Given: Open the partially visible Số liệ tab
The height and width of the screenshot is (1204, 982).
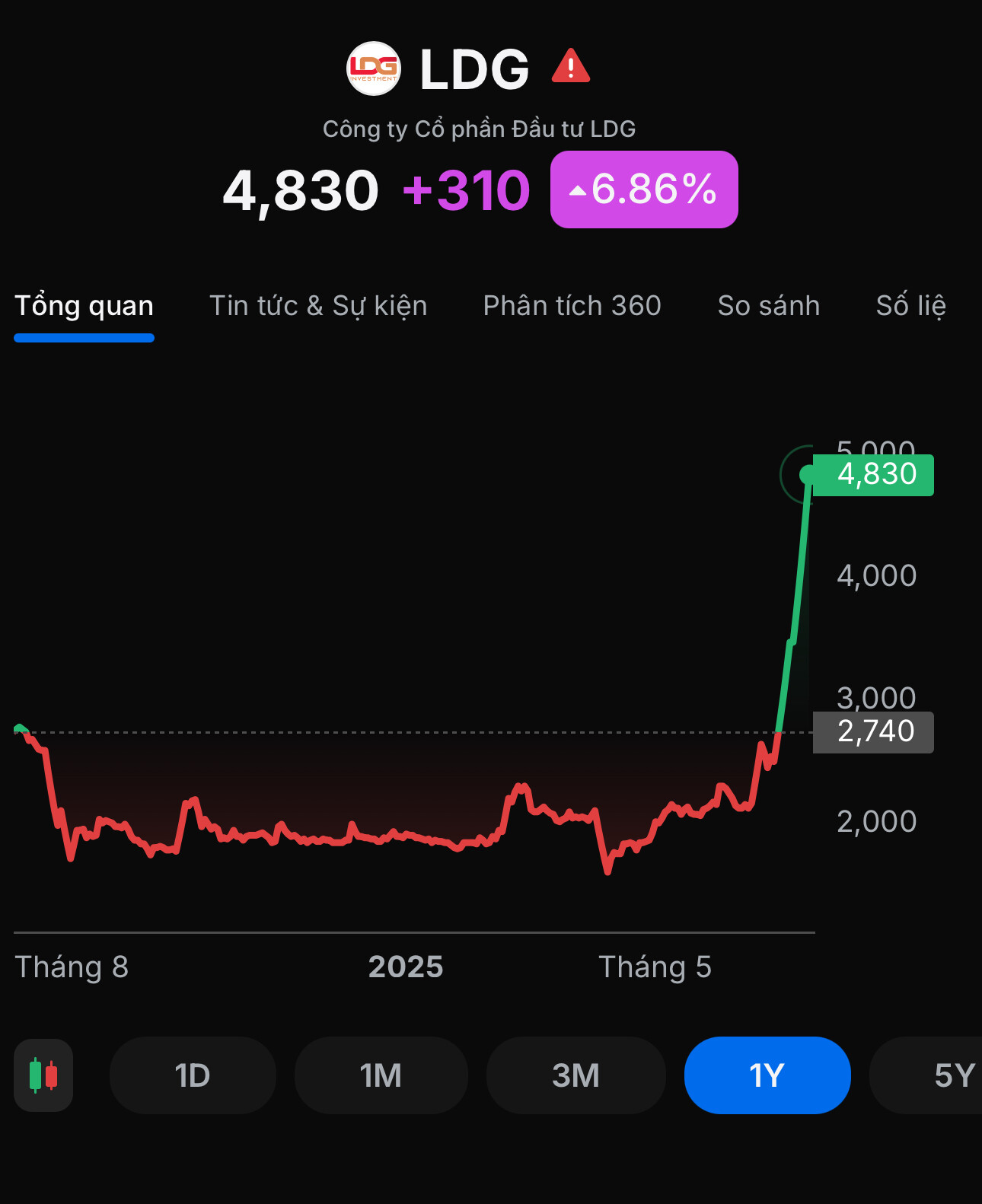Looking at the screenshot, I should click(x=910, y=306).
